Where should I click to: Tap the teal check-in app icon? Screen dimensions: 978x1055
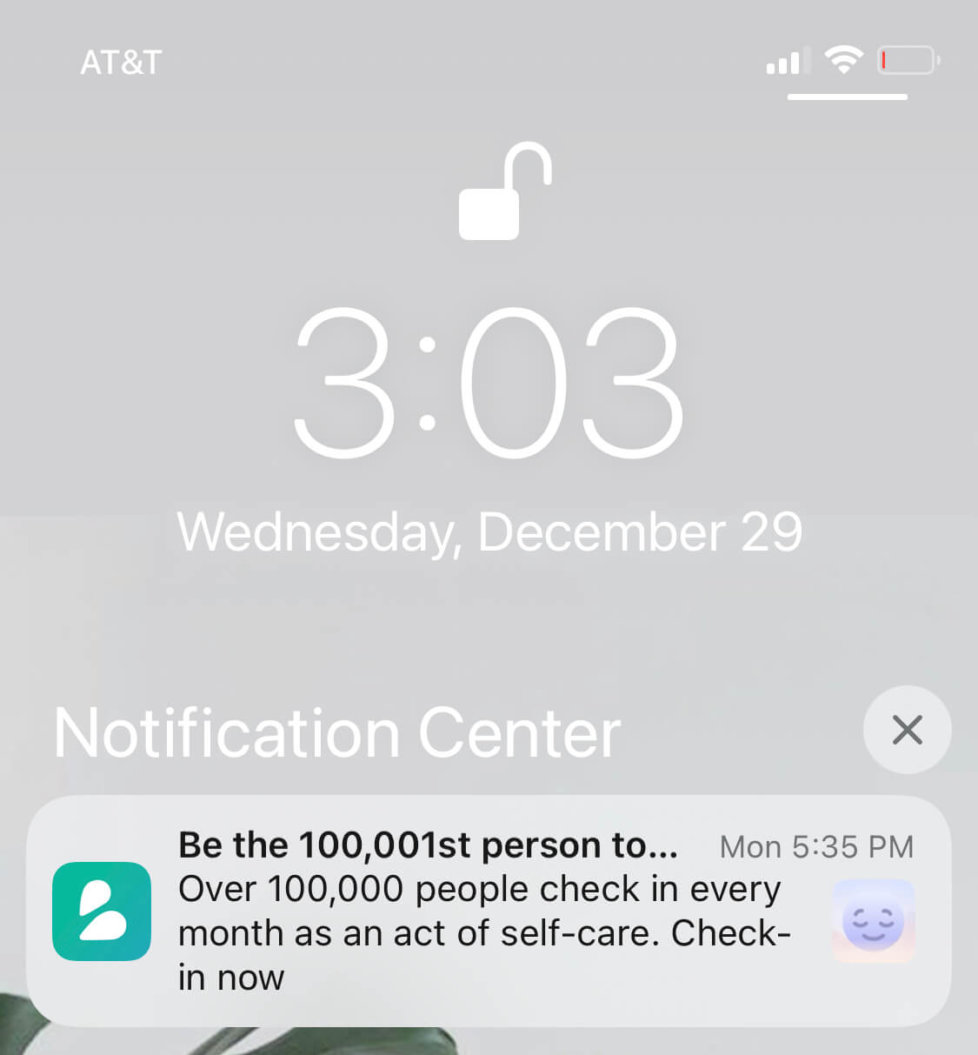[100, 912]
